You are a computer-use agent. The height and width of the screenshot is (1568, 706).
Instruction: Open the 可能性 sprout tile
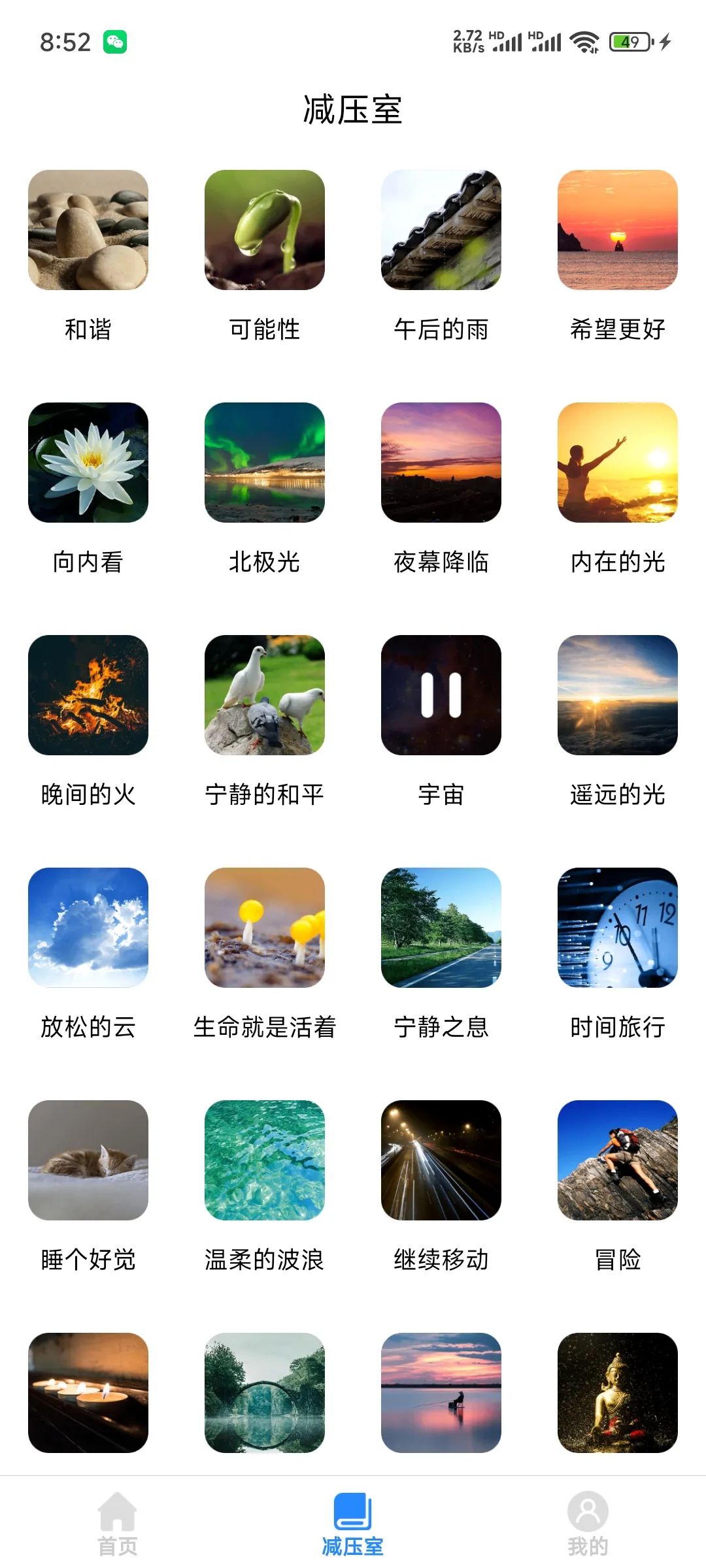[265, 230]
